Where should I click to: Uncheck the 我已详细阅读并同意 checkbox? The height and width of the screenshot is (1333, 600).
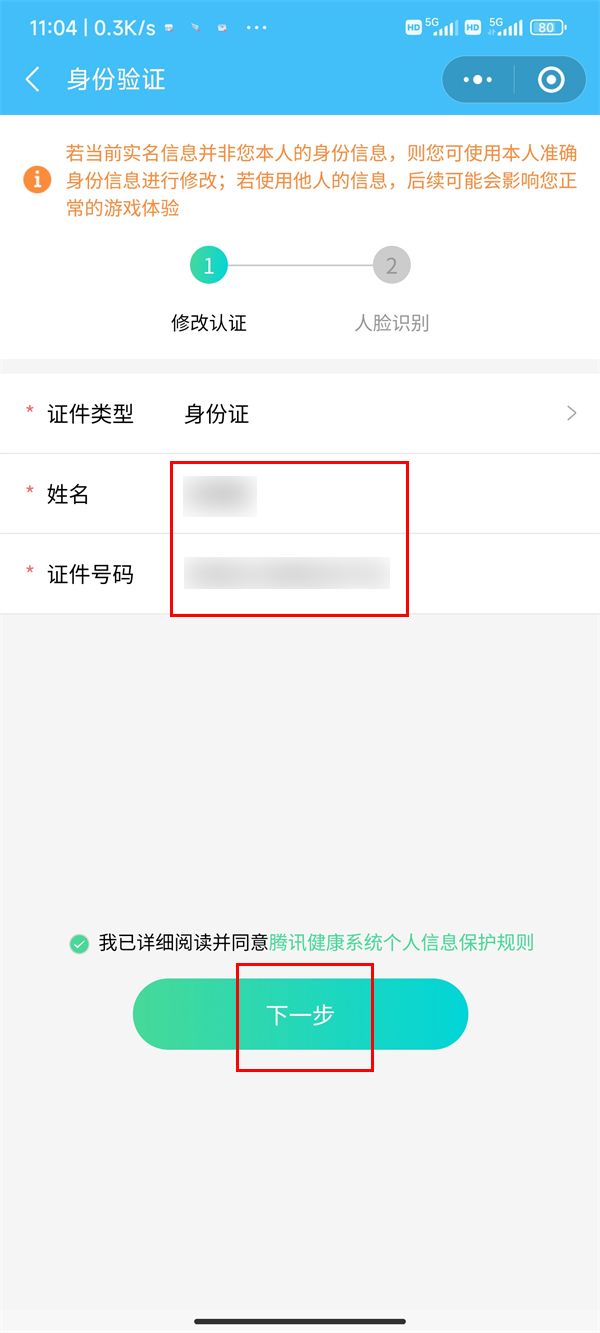pyautogui.click(x=79, y=943)
